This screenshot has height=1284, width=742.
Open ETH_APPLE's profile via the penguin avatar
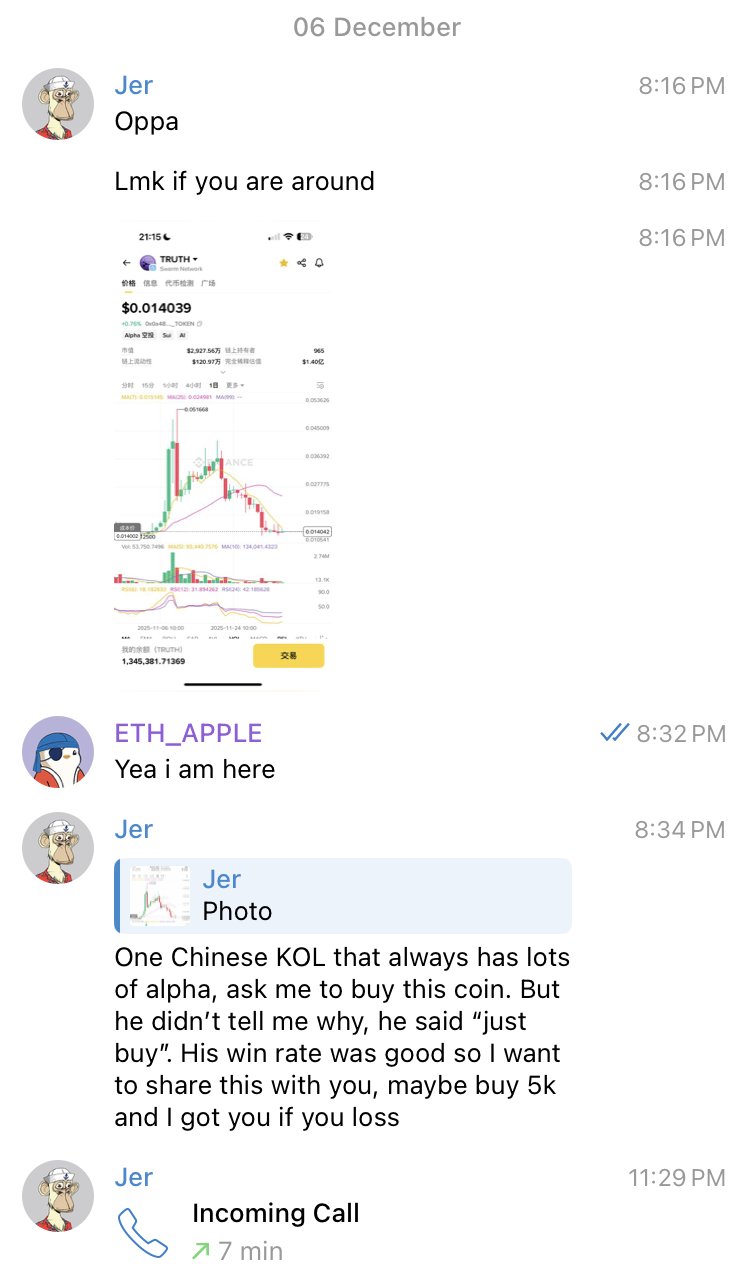(x=58, y=752)
